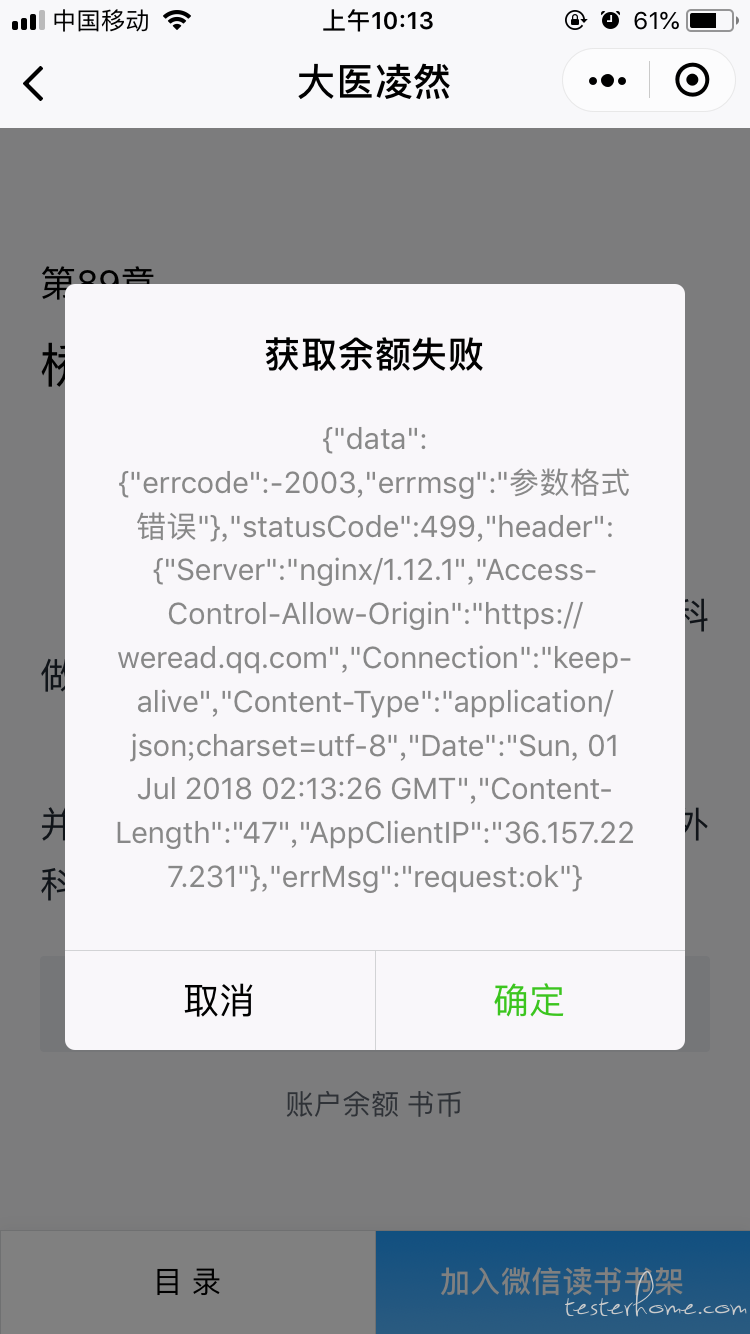
Task: Open the mini program's three-dot menu
Action: click(x=608, y=81)
